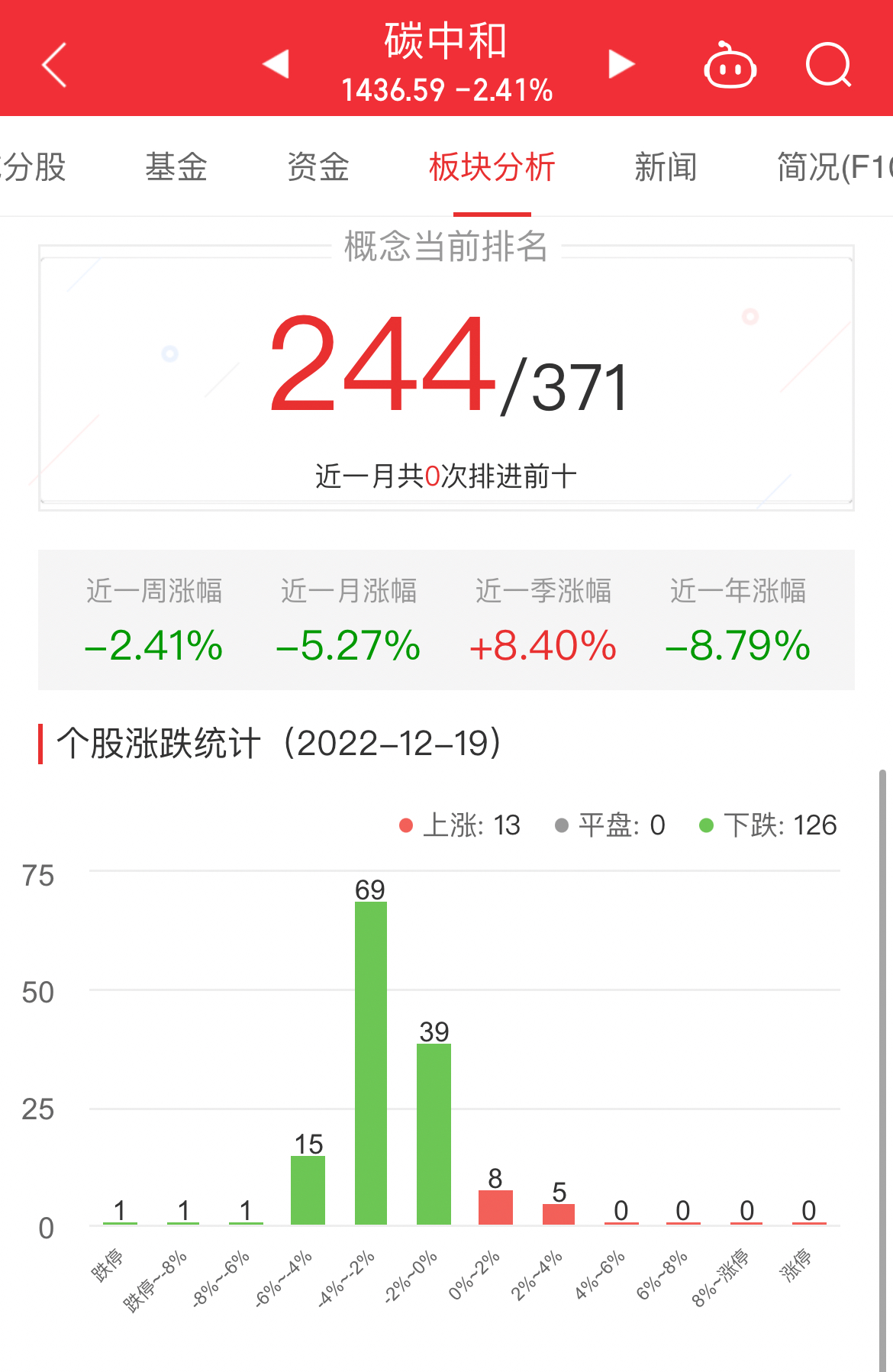893x1372 pixels.
Task: Switch to previous sector with left triangle
Action: pos(276,64)
